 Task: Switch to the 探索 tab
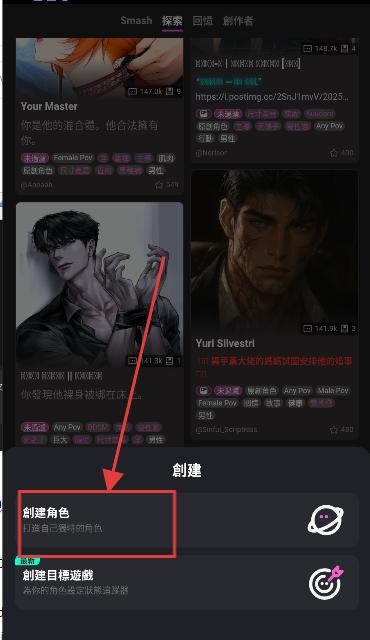[172, 21]
